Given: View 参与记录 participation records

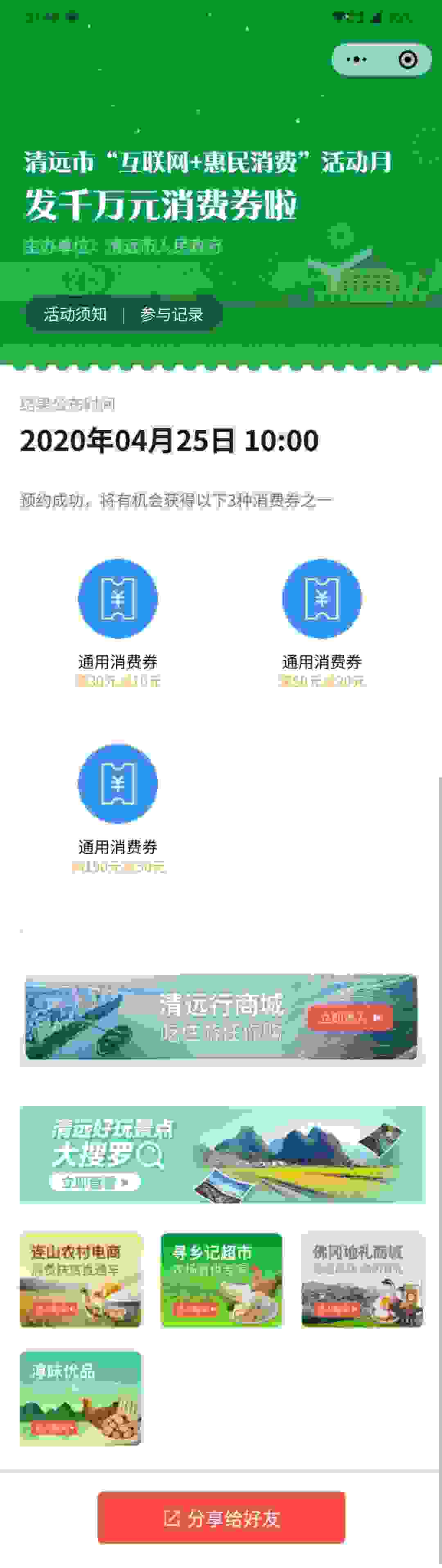Looking at the screenshot, I should click(171, 314).
